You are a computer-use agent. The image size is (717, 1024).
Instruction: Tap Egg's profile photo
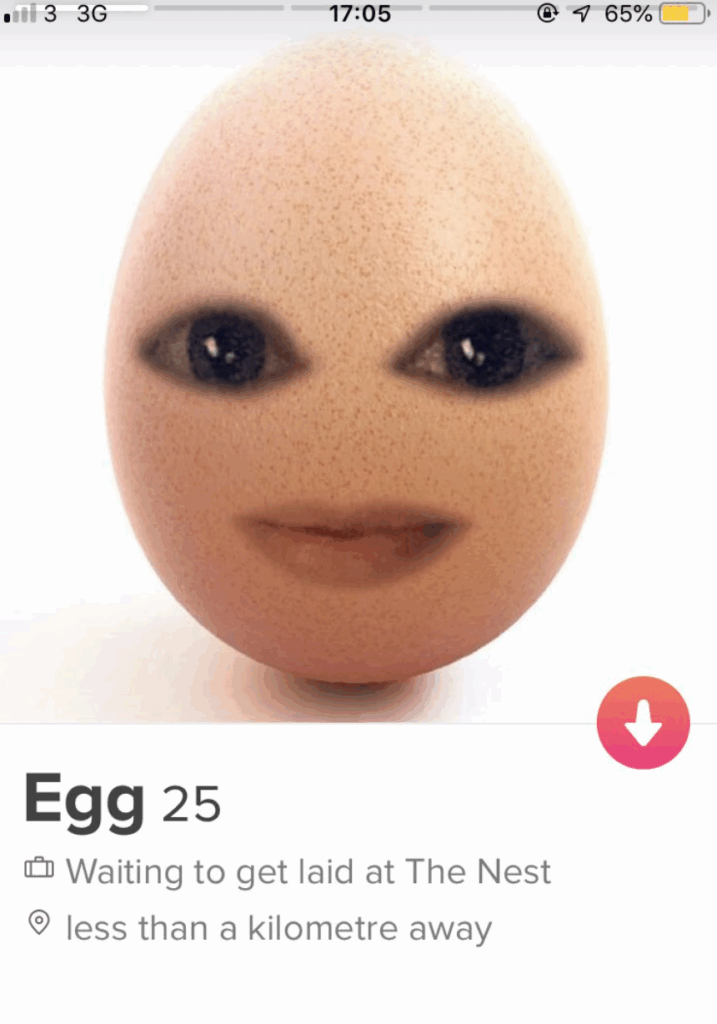click(356, 380)
